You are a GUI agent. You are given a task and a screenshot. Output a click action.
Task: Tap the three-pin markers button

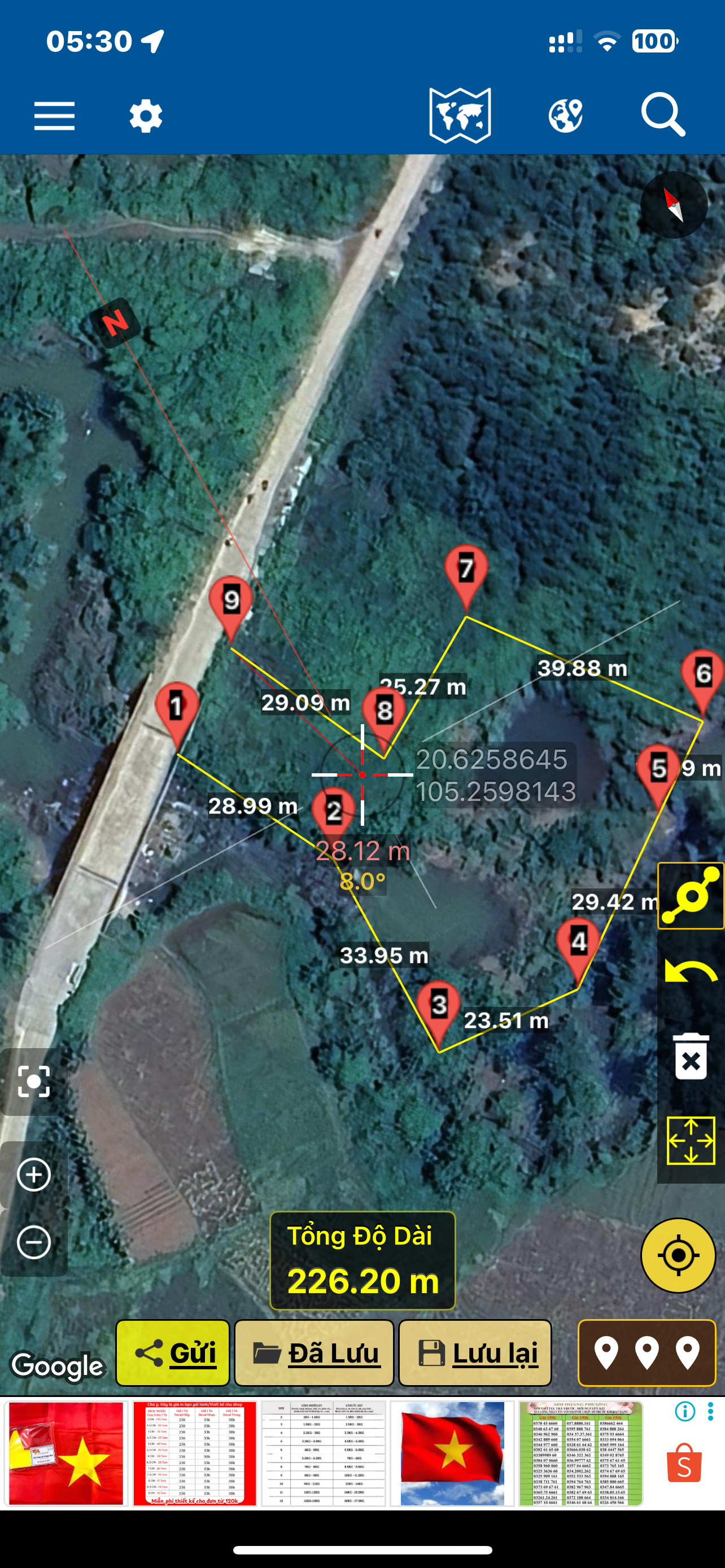click(647, 1353)
